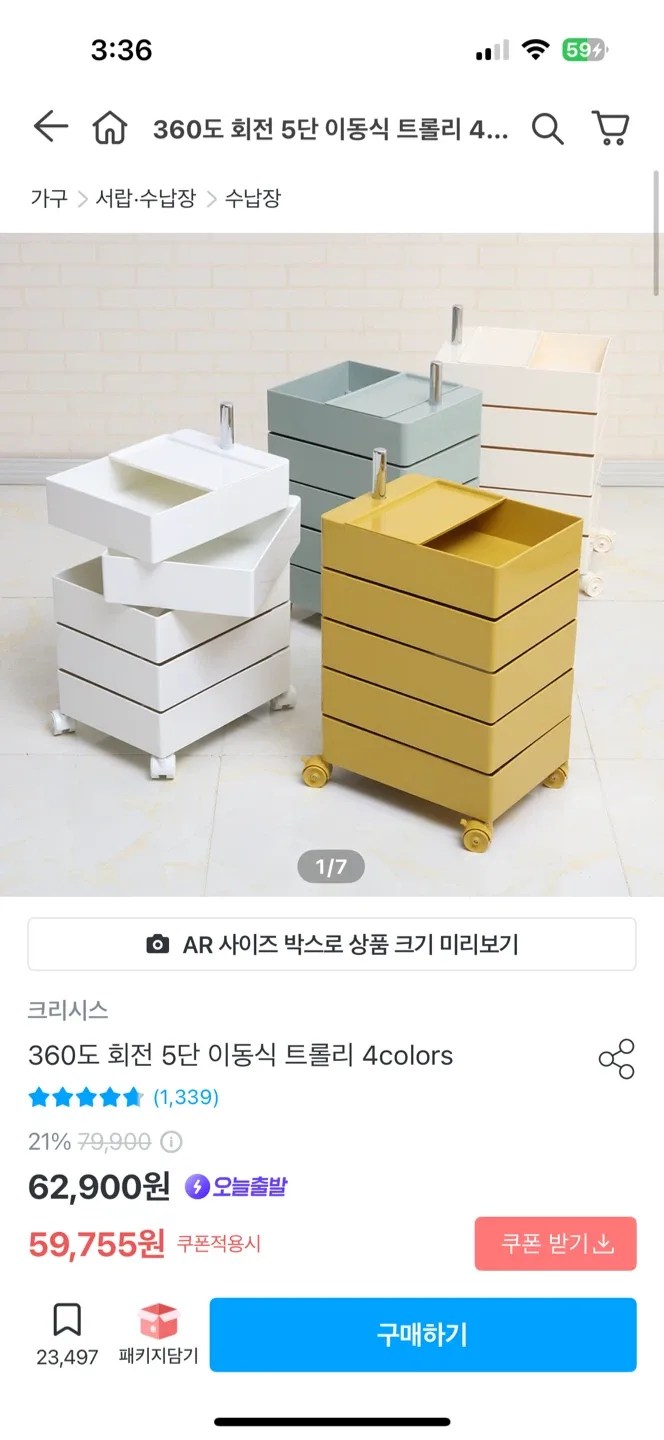Open the 1,339 reviews
The height and width of the screenshot is (1440, 664).
186,1097
